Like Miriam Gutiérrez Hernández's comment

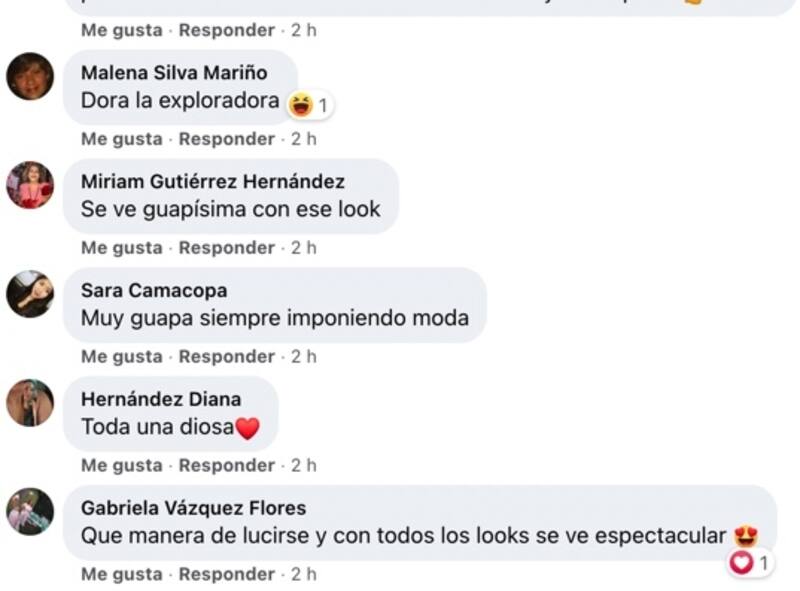point(121,248)
